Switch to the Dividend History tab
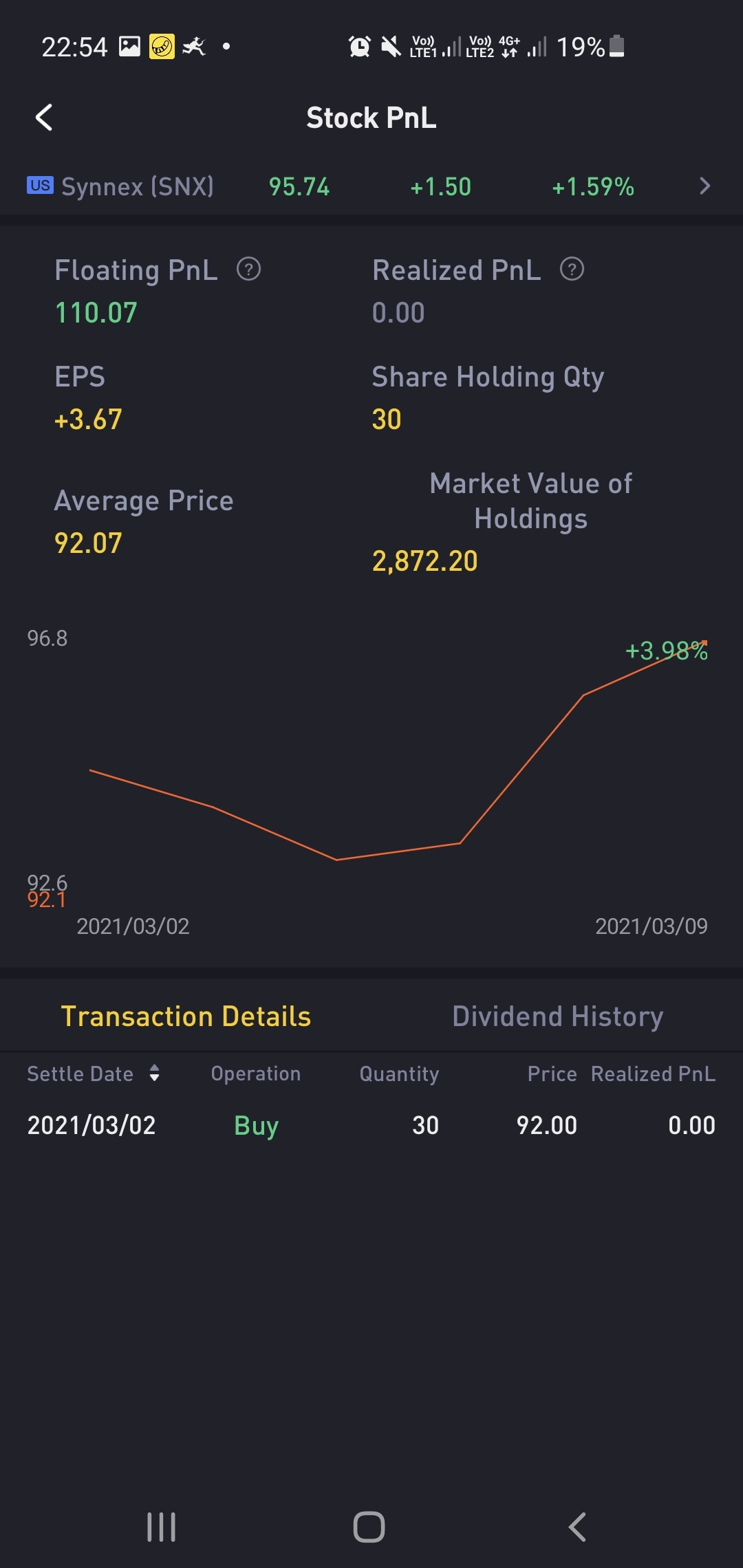 [558, 1016]
